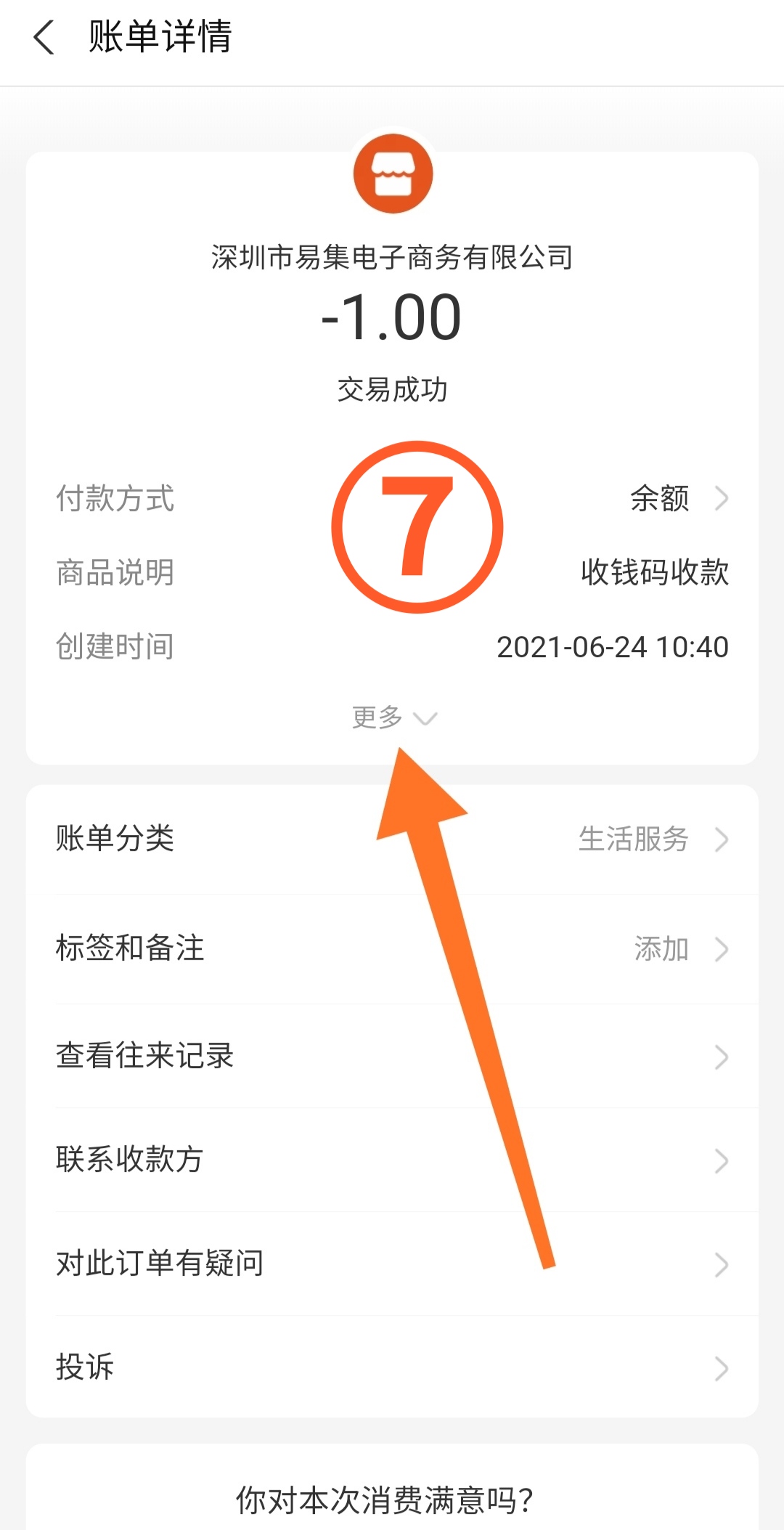Open 投诉 row
This screenshot has width=784, height=1530.
click(x=392, y=1367)
